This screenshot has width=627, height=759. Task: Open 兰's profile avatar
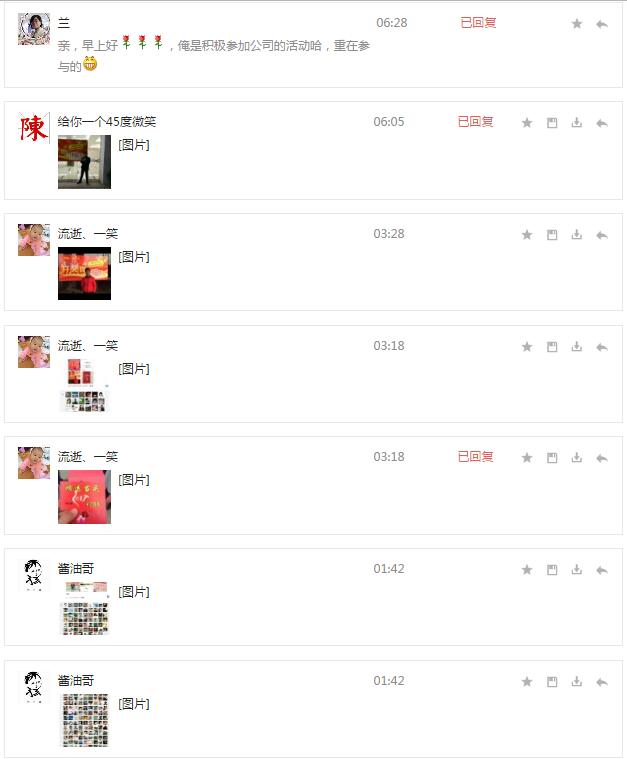coord(34,29)
